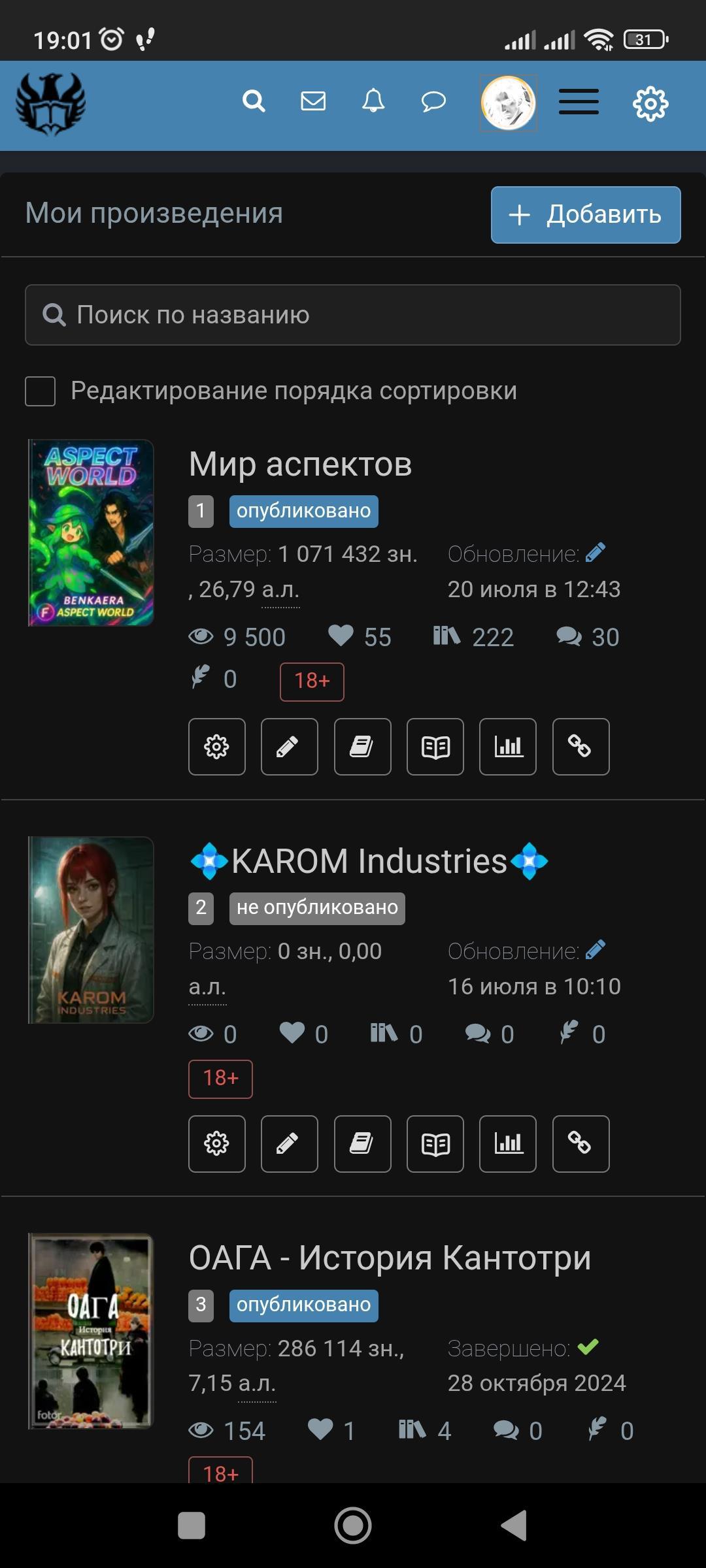Viewport: 706px width, 1568px height.
Task: Open the comments speech bubble icon
Action: coord(433,101)
